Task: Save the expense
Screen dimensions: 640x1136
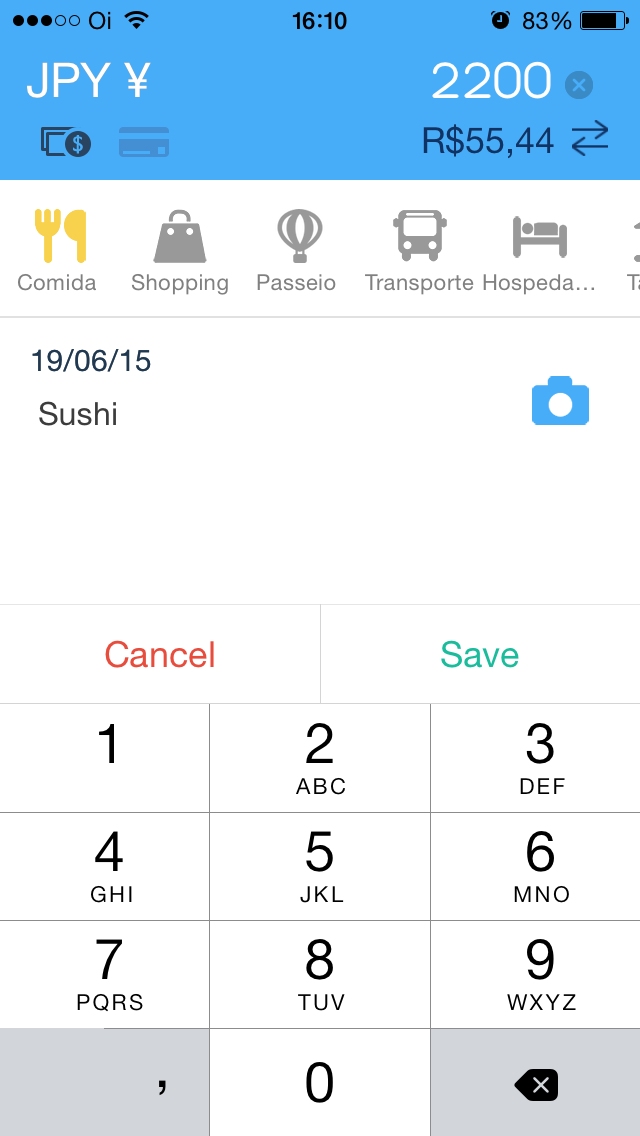Action: click(479, 655)
